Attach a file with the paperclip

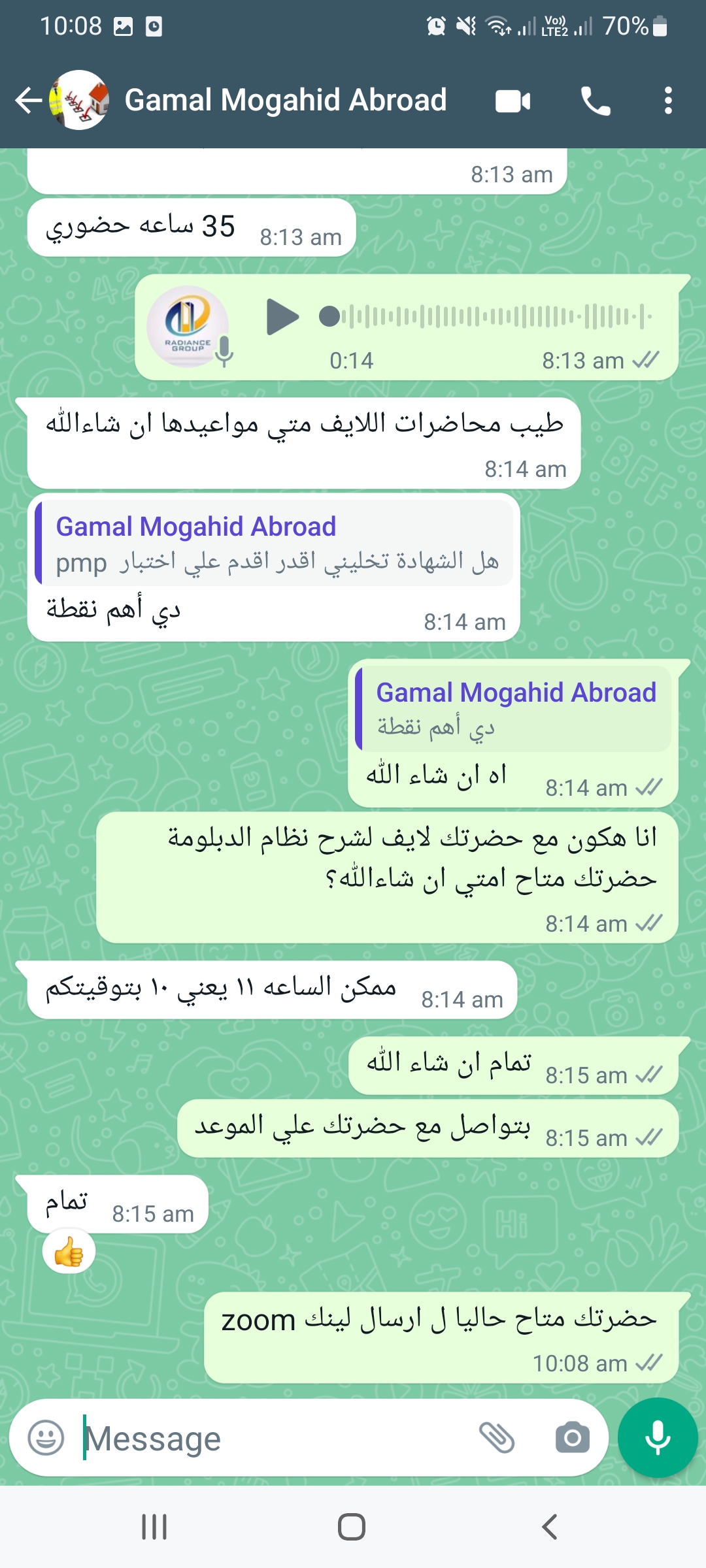point(497,1437)
